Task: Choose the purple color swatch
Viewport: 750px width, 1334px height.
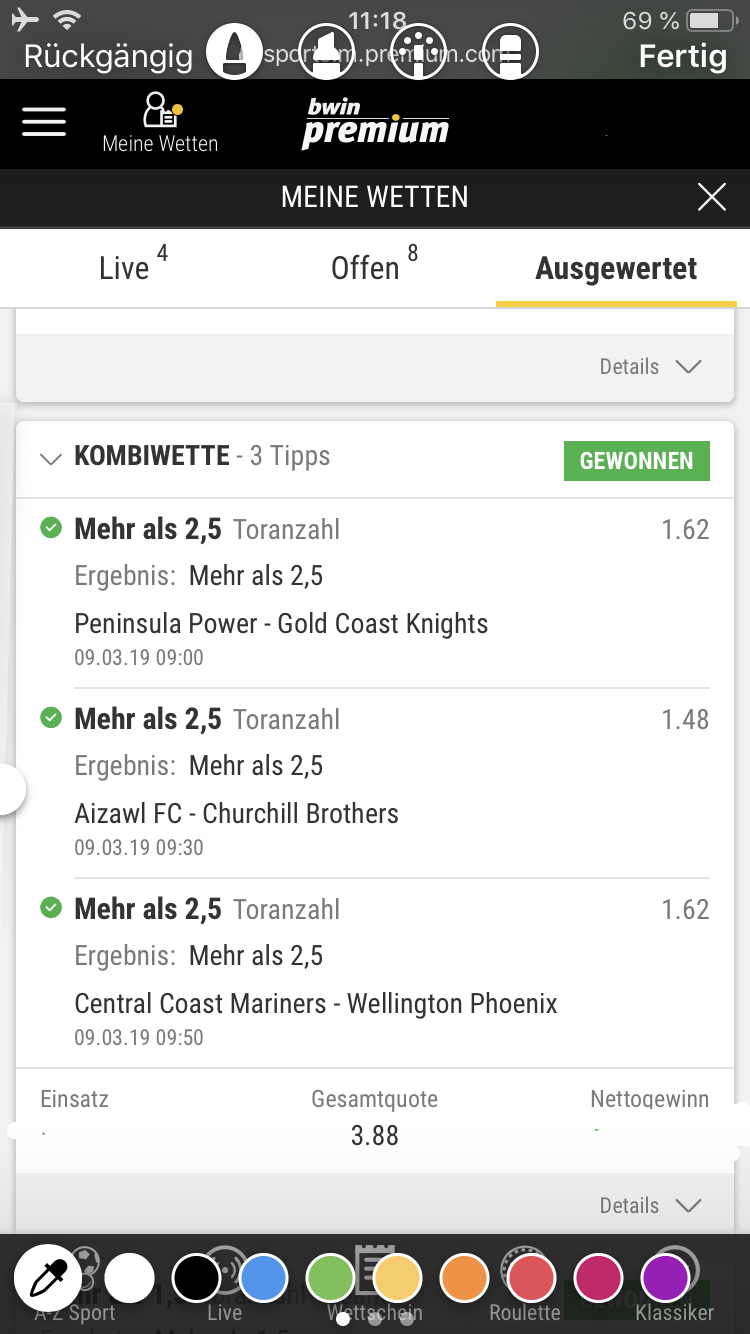Action: (x=666, y=1278)
